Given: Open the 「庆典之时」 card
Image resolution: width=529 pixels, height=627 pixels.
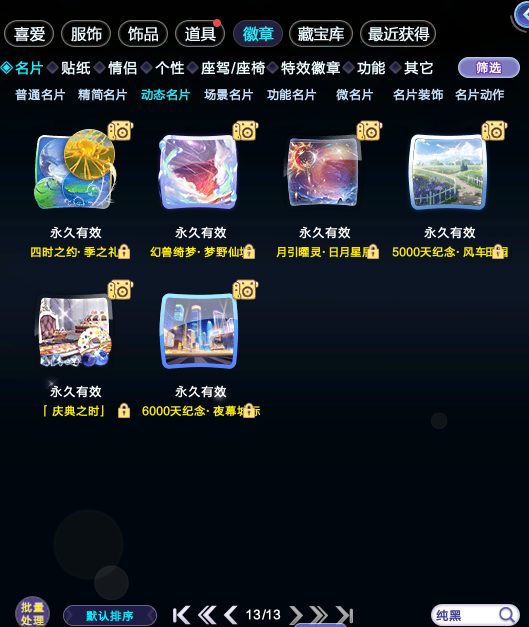Looking at the screenshot, I should tap(75, 331).
